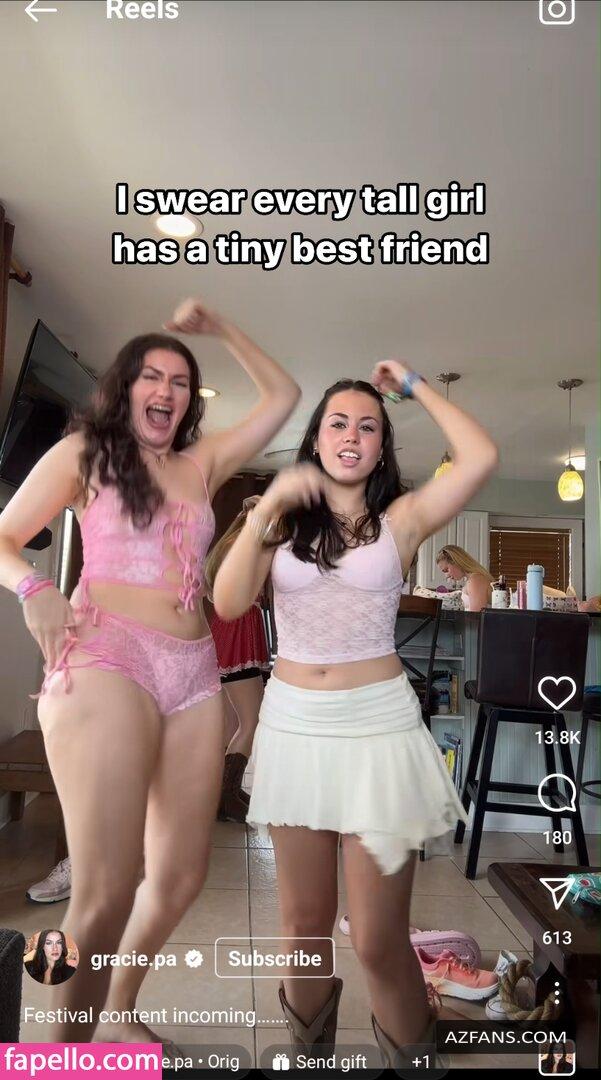Tap the Send gift chip
The height and width of the screenshot is (1080, 601).
pos(322,1062)
